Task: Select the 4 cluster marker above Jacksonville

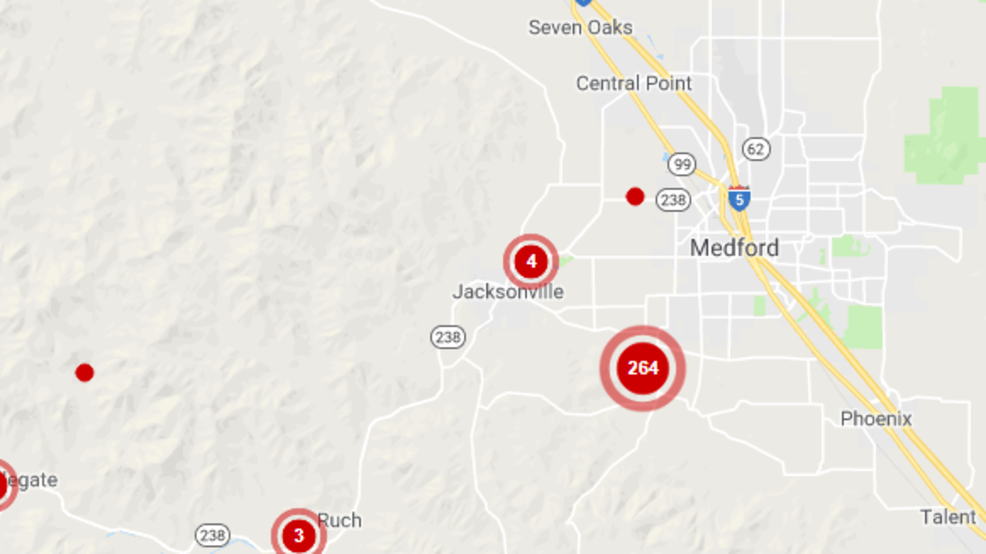Action: (x=531, y=262)
